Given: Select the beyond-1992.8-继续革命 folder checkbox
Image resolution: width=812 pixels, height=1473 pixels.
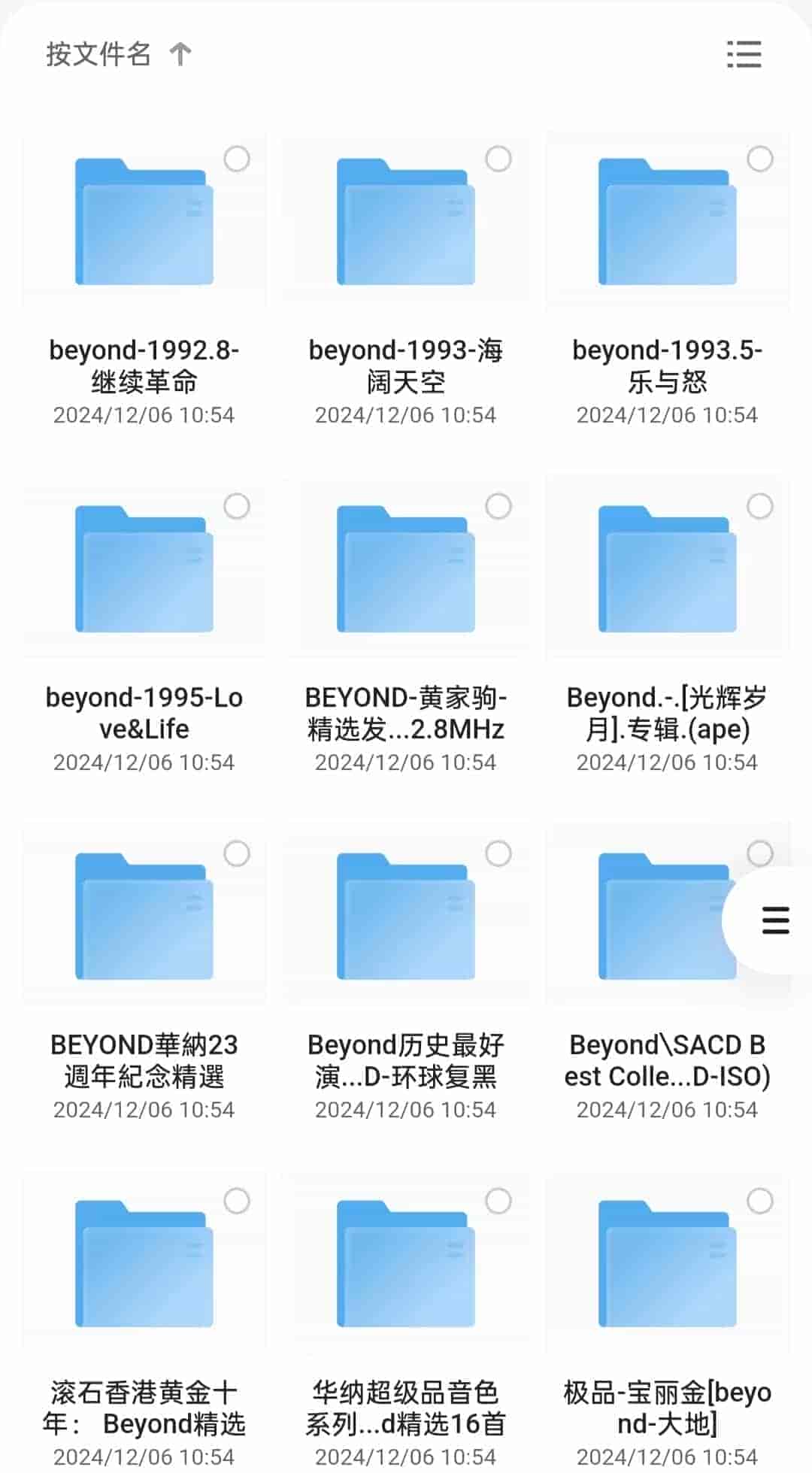Looking at the screenshot, I should coord(237,159).
